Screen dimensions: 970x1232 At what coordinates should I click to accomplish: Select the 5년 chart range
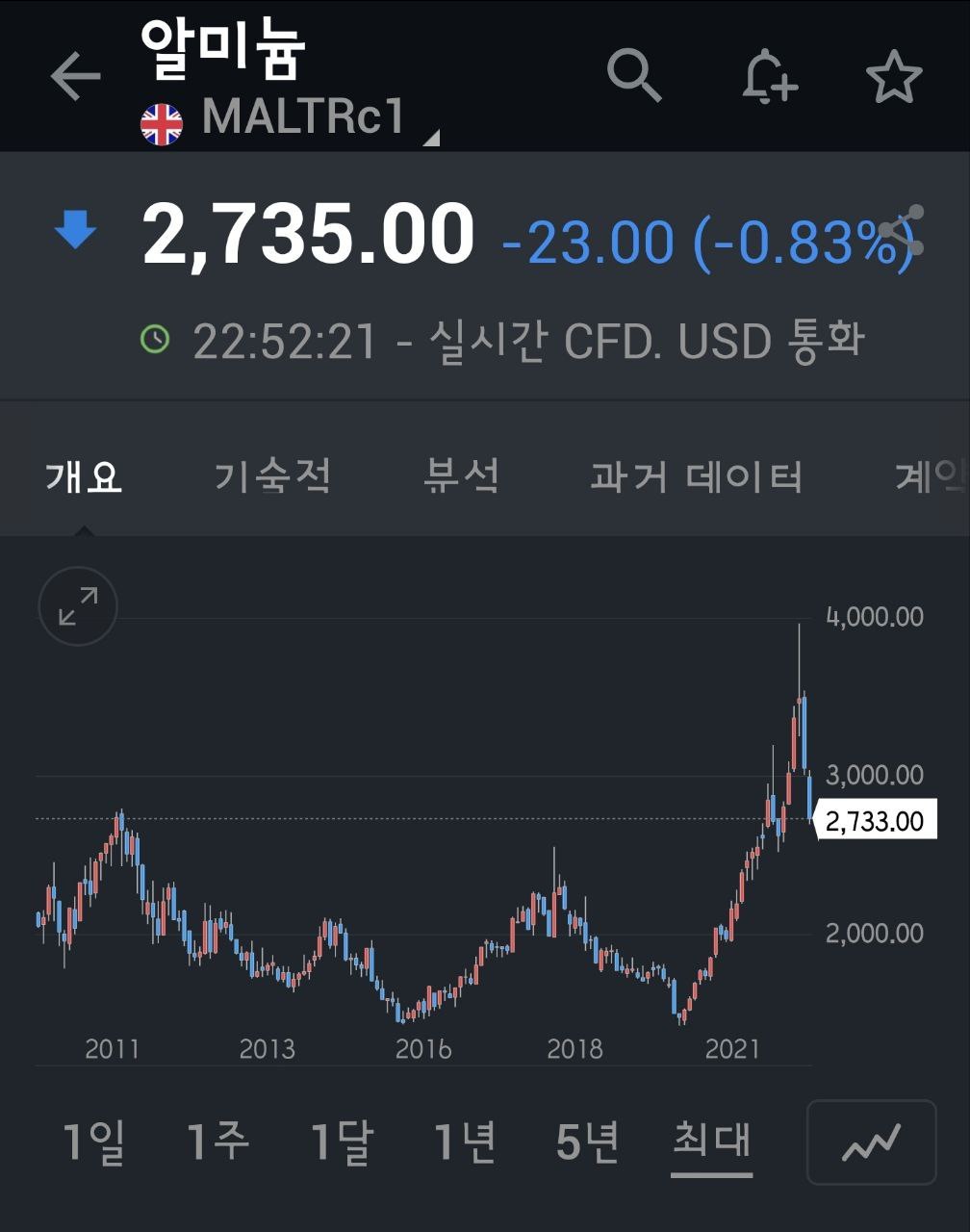click(x=588, y=1142)
